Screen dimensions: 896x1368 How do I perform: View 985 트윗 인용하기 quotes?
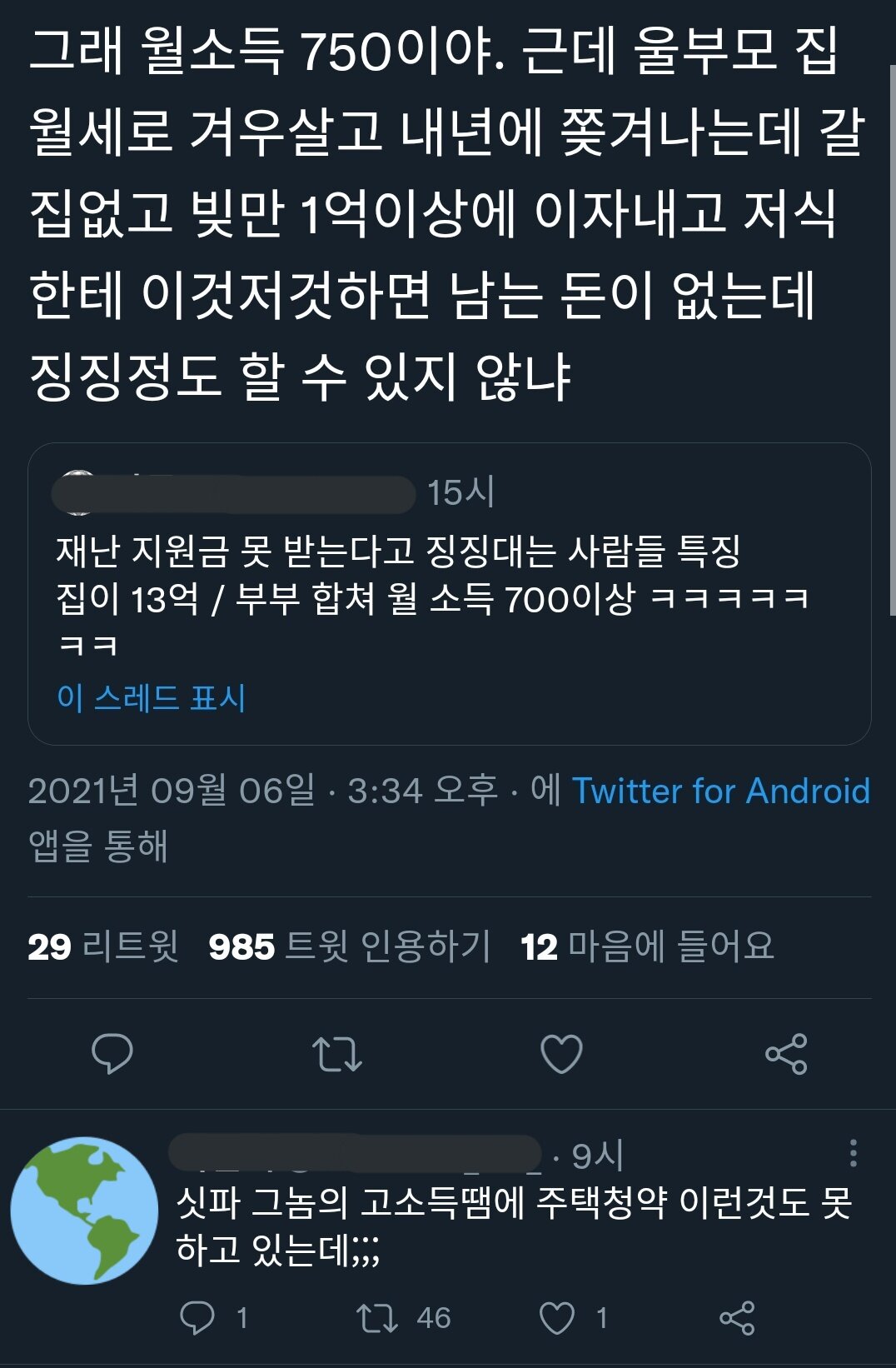(x=350, y=946)
